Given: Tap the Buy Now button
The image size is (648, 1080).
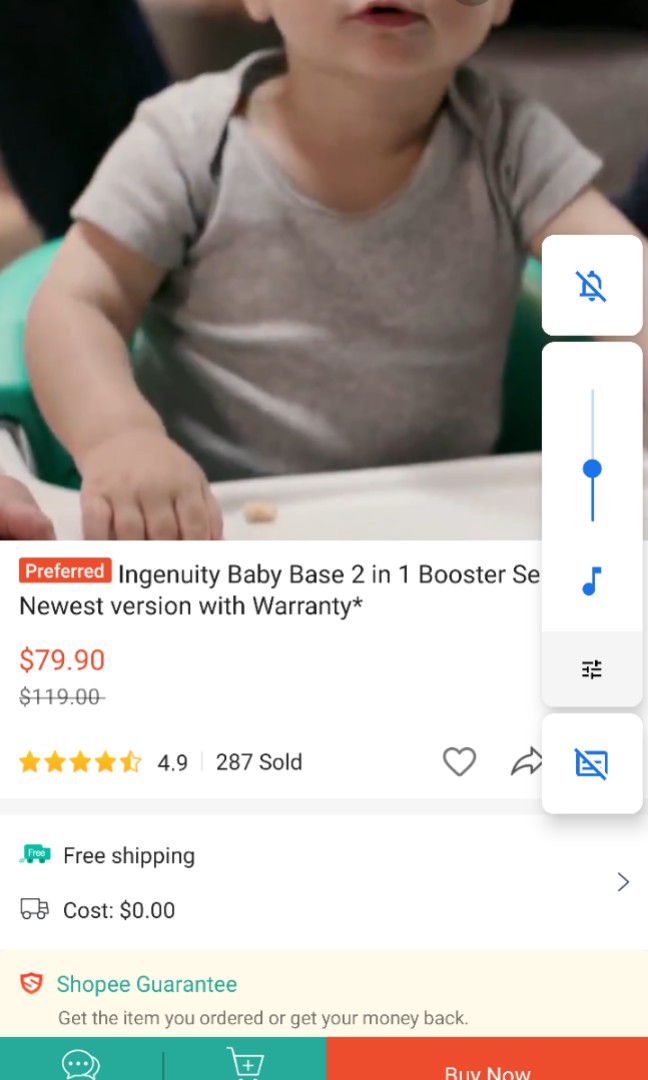Looking at the screenshot, I should tap(487, 1064).
